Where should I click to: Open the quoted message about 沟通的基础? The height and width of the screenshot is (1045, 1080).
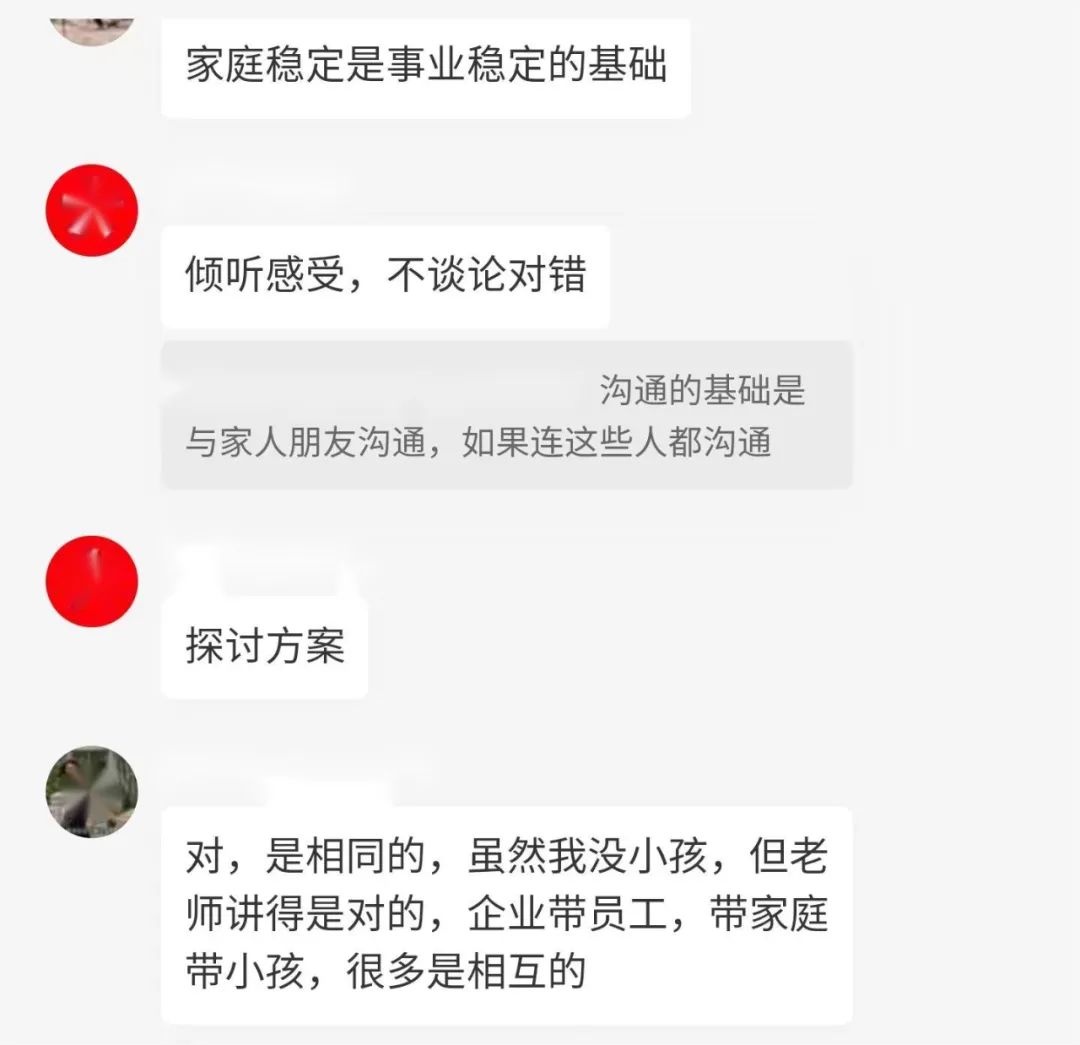point(506,416)
